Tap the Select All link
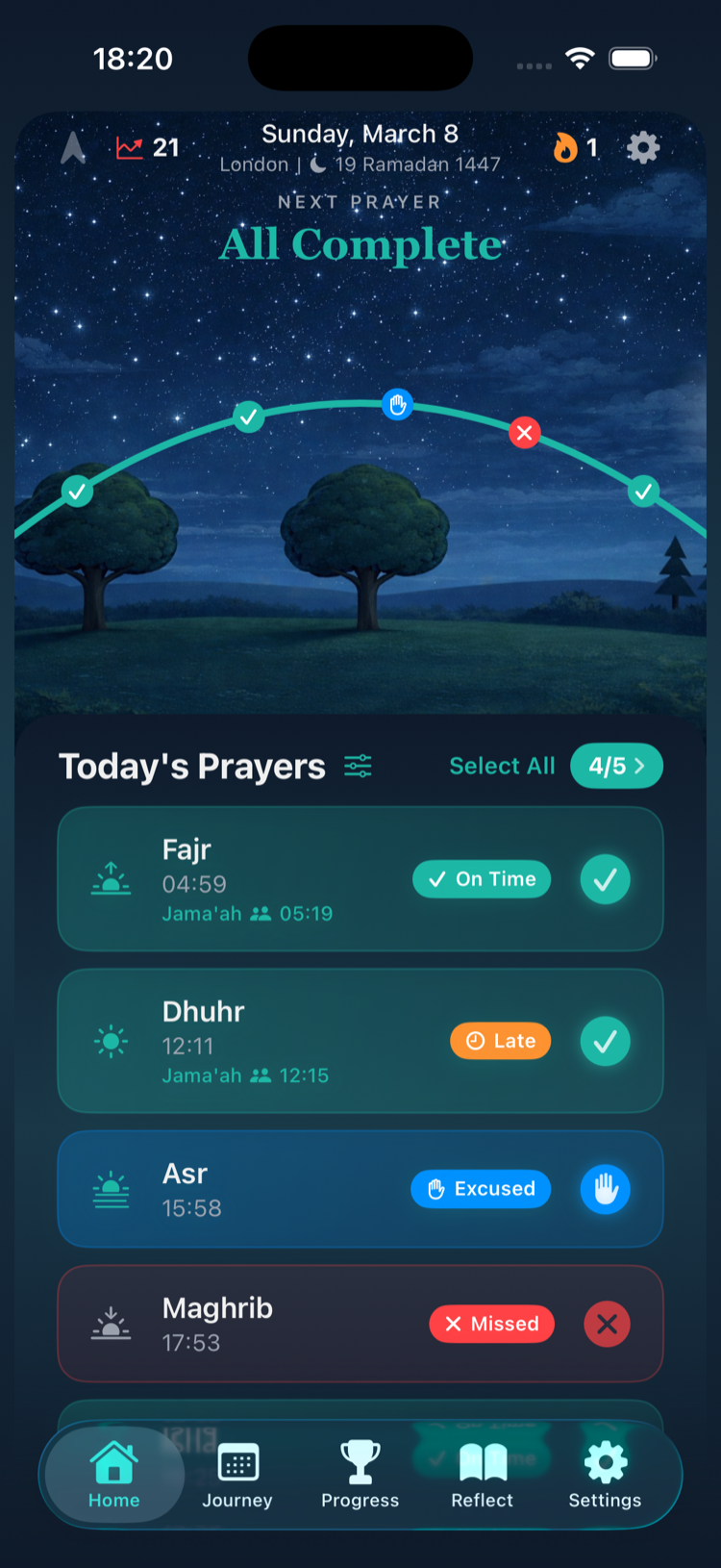Viewport: 721px width, 1568px height. 502,766
